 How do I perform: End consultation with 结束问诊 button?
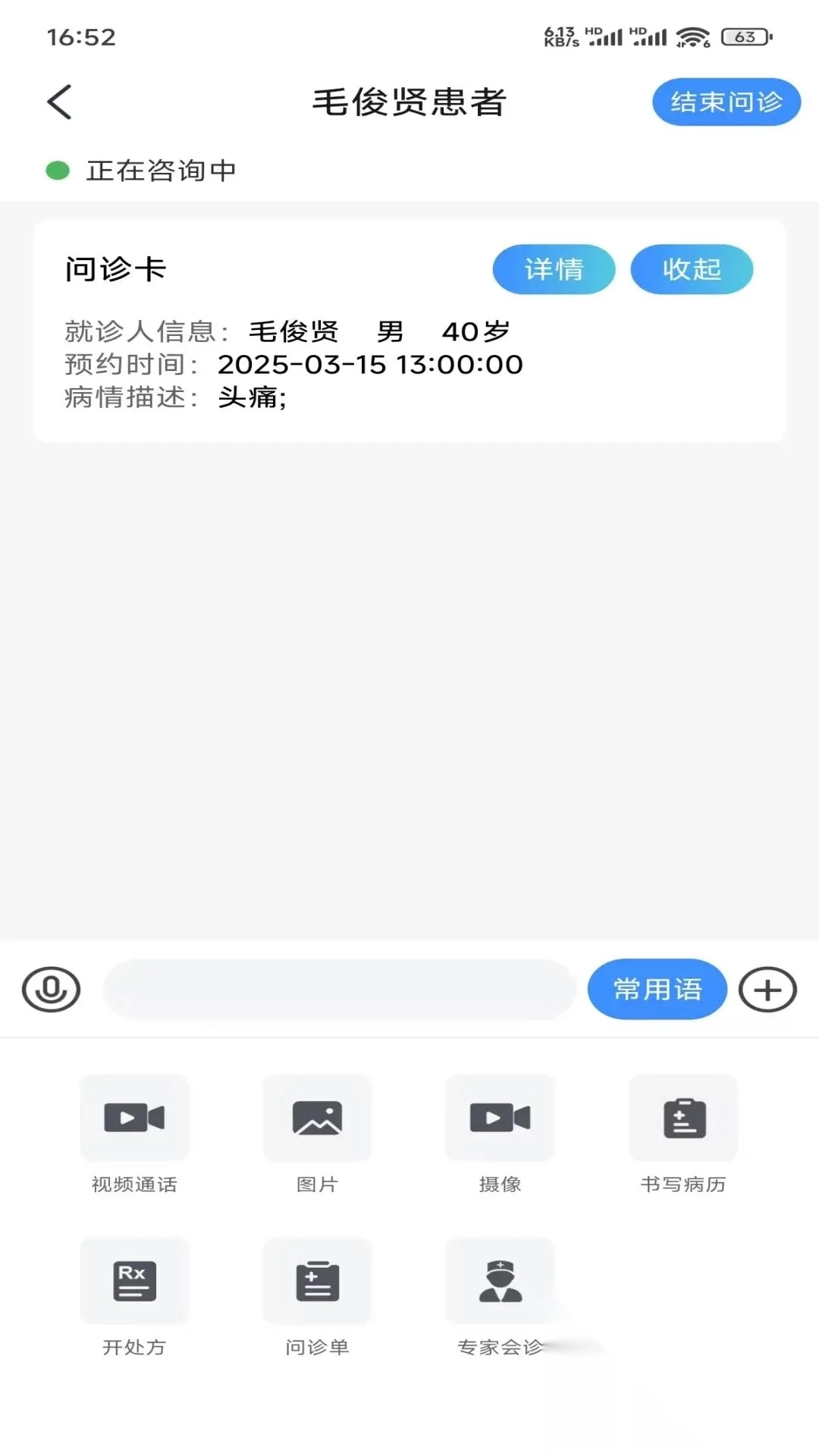[726, 102]
